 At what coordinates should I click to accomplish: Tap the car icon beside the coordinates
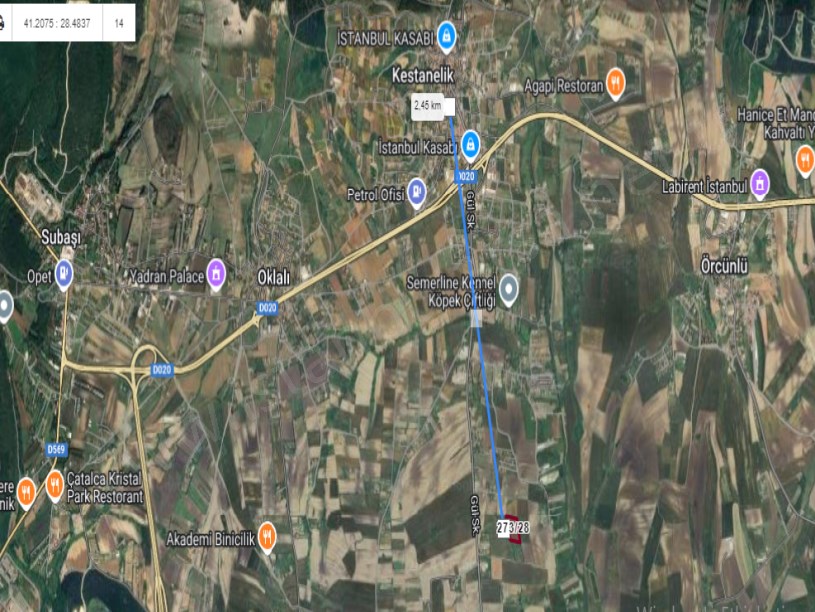coord(3,22)
